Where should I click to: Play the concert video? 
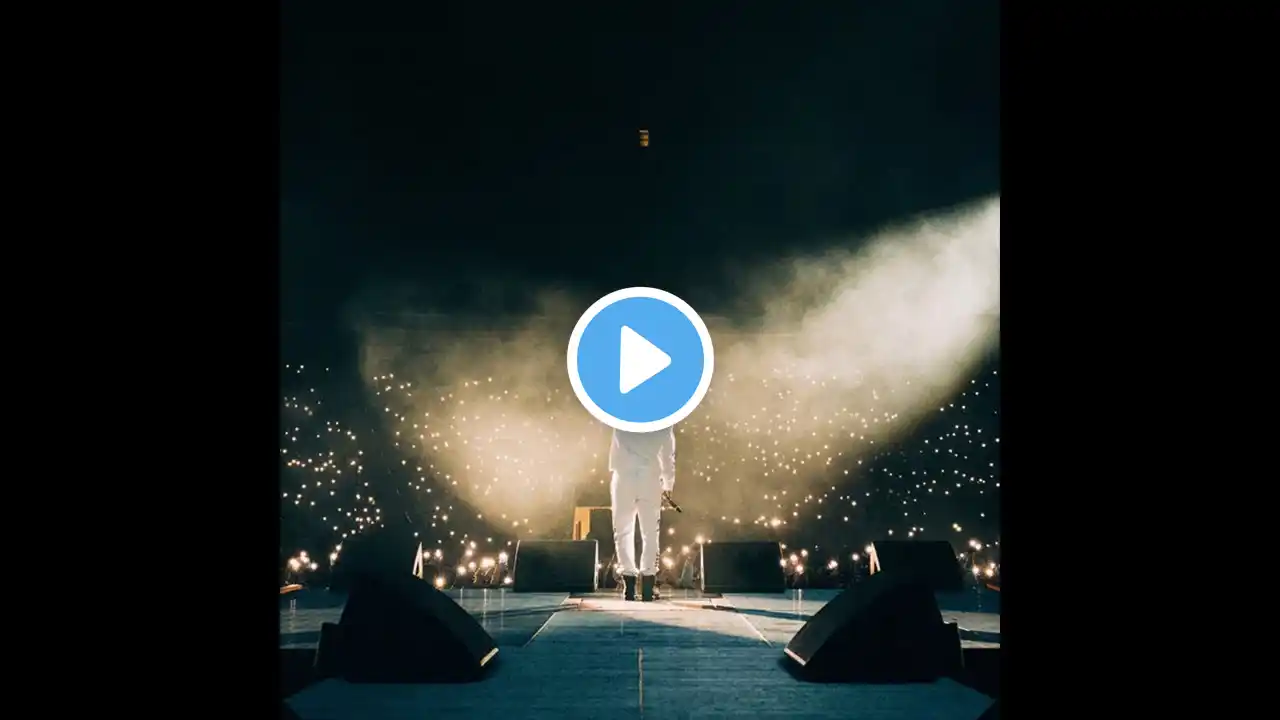640,359
